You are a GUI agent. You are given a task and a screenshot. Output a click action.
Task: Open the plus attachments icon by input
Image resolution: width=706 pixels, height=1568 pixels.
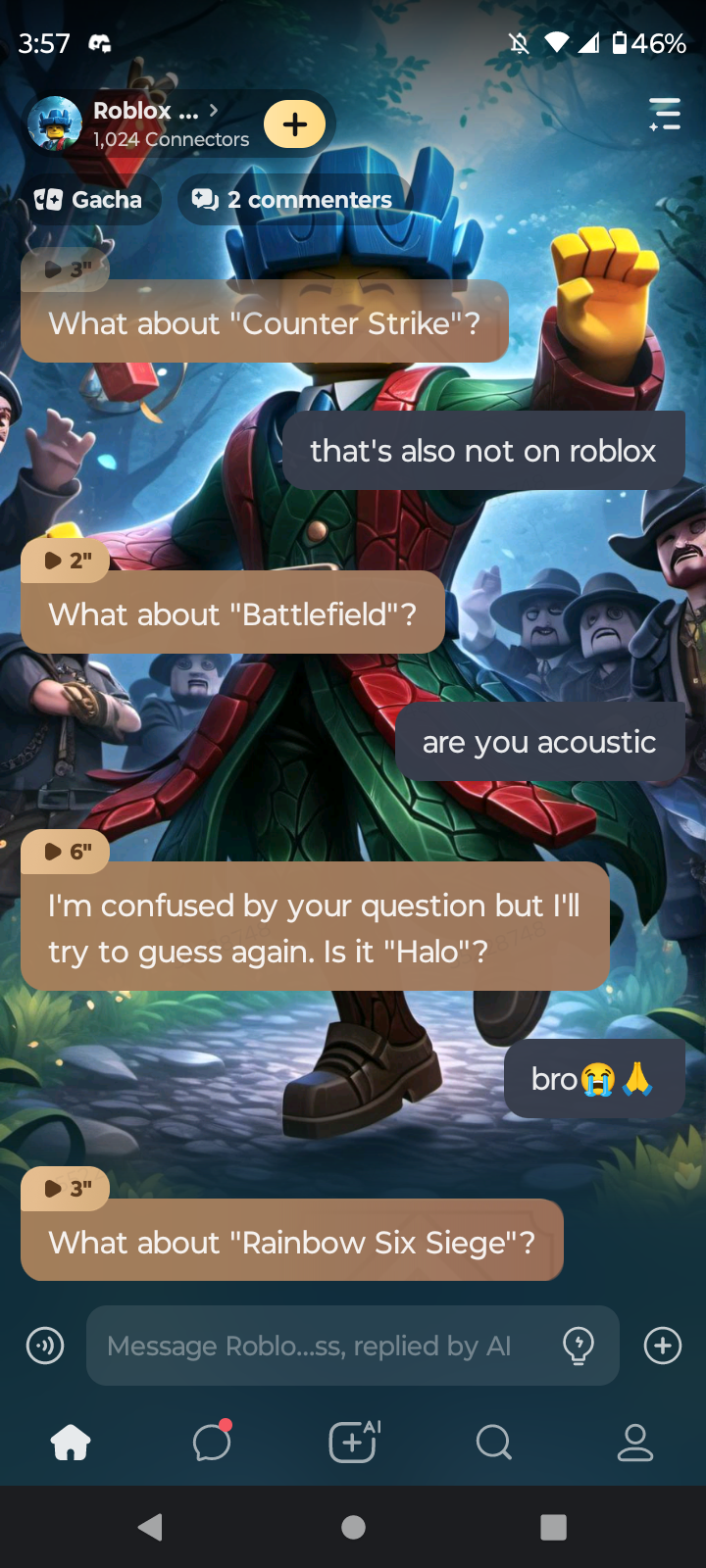coord(663,1346)
